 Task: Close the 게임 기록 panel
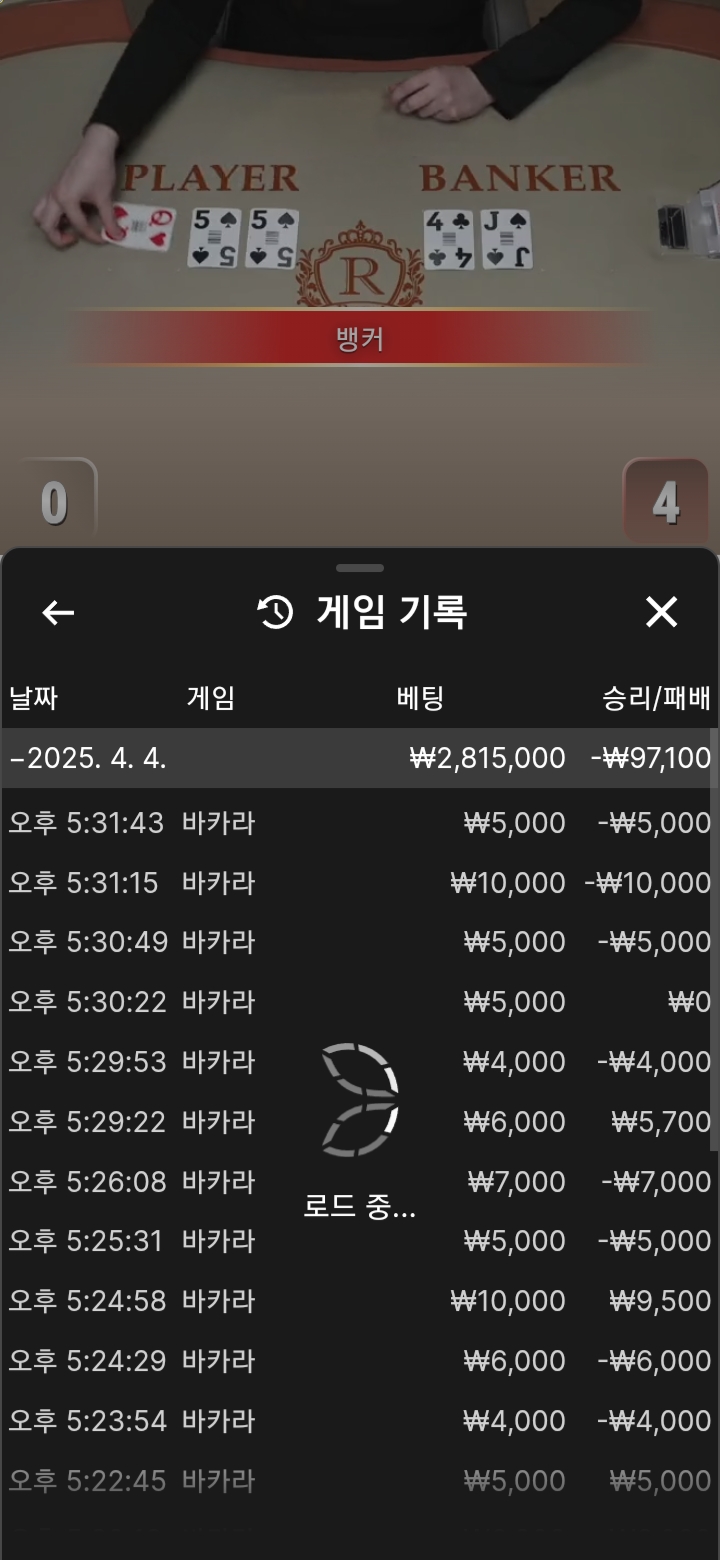pyautogui.click(x=661, y=612)
